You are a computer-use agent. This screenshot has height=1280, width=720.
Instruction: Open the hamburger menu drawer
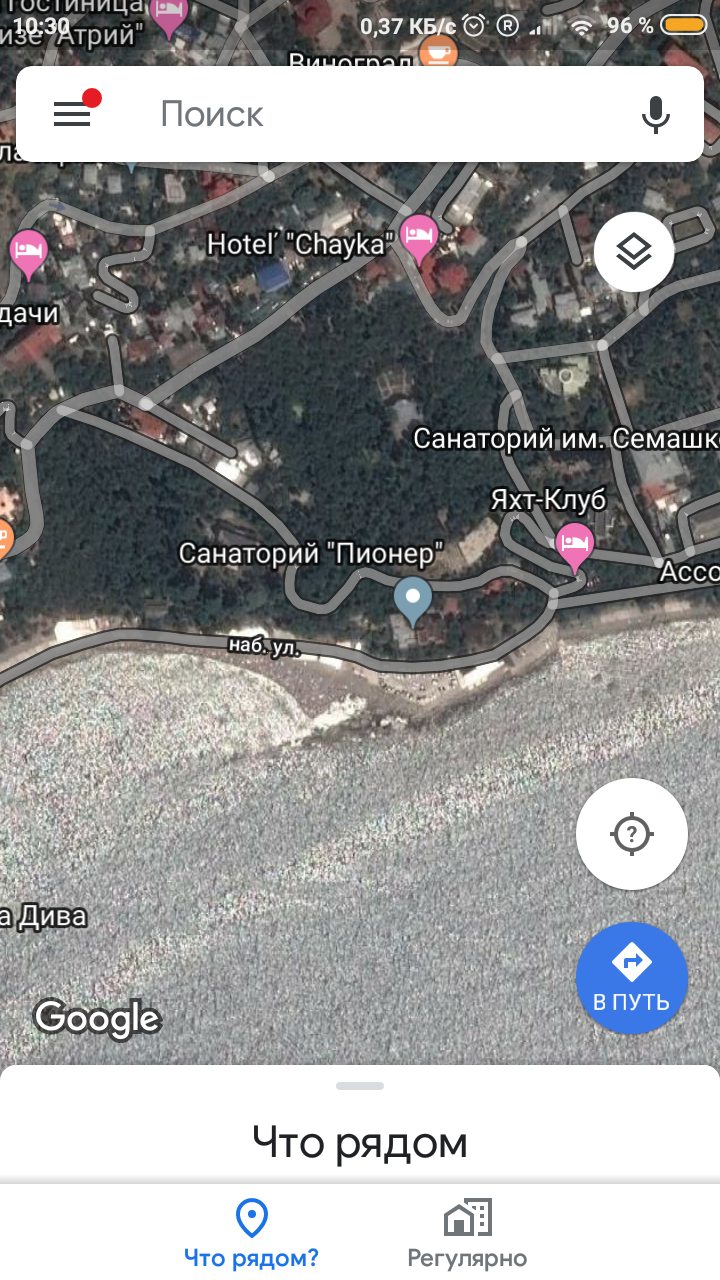pyautogui.click(x=72, y=114)
